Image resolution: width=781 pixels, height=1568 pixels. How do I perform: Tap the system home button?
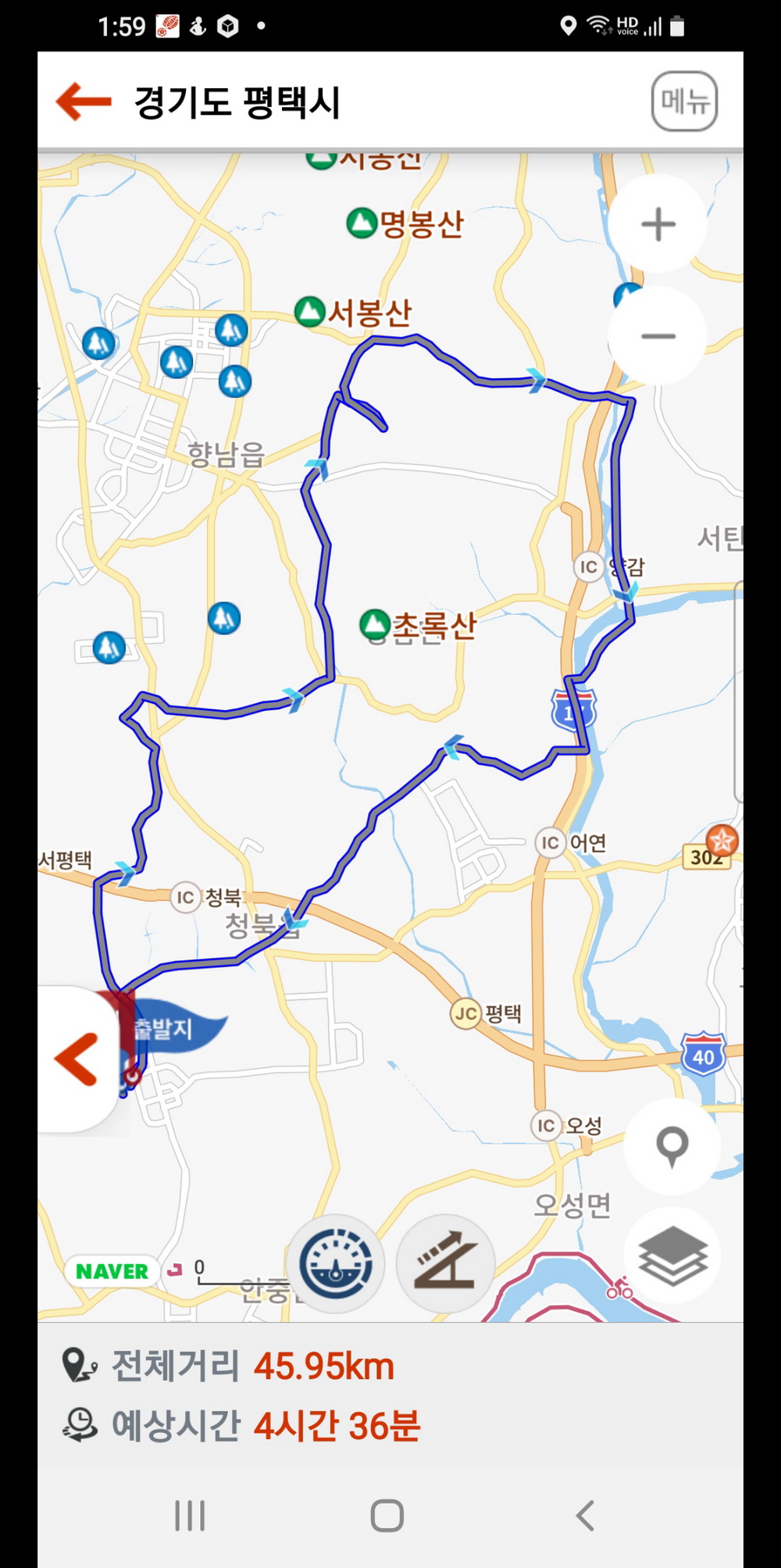(x=387, y=1516)
